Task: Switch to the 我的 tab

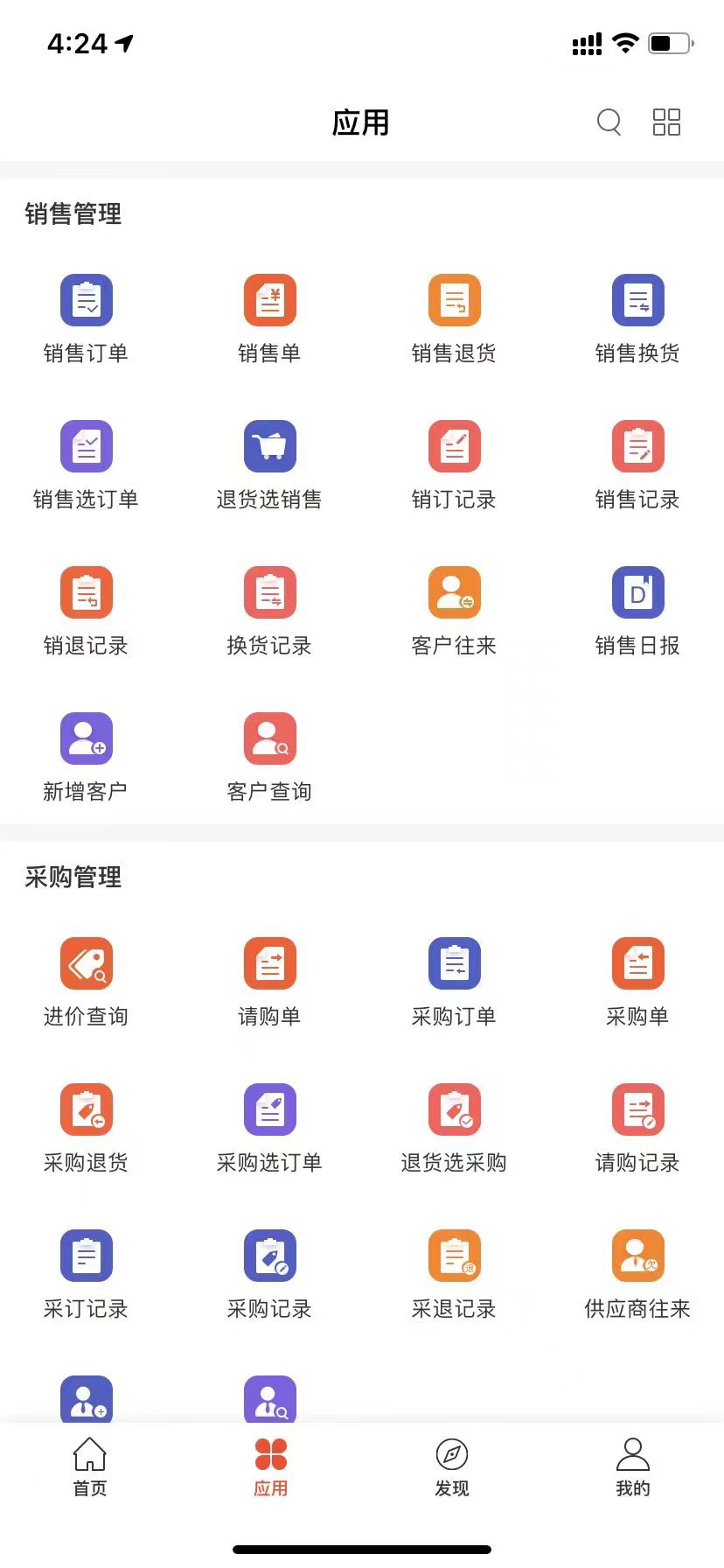Action: tap(632, 1466)
